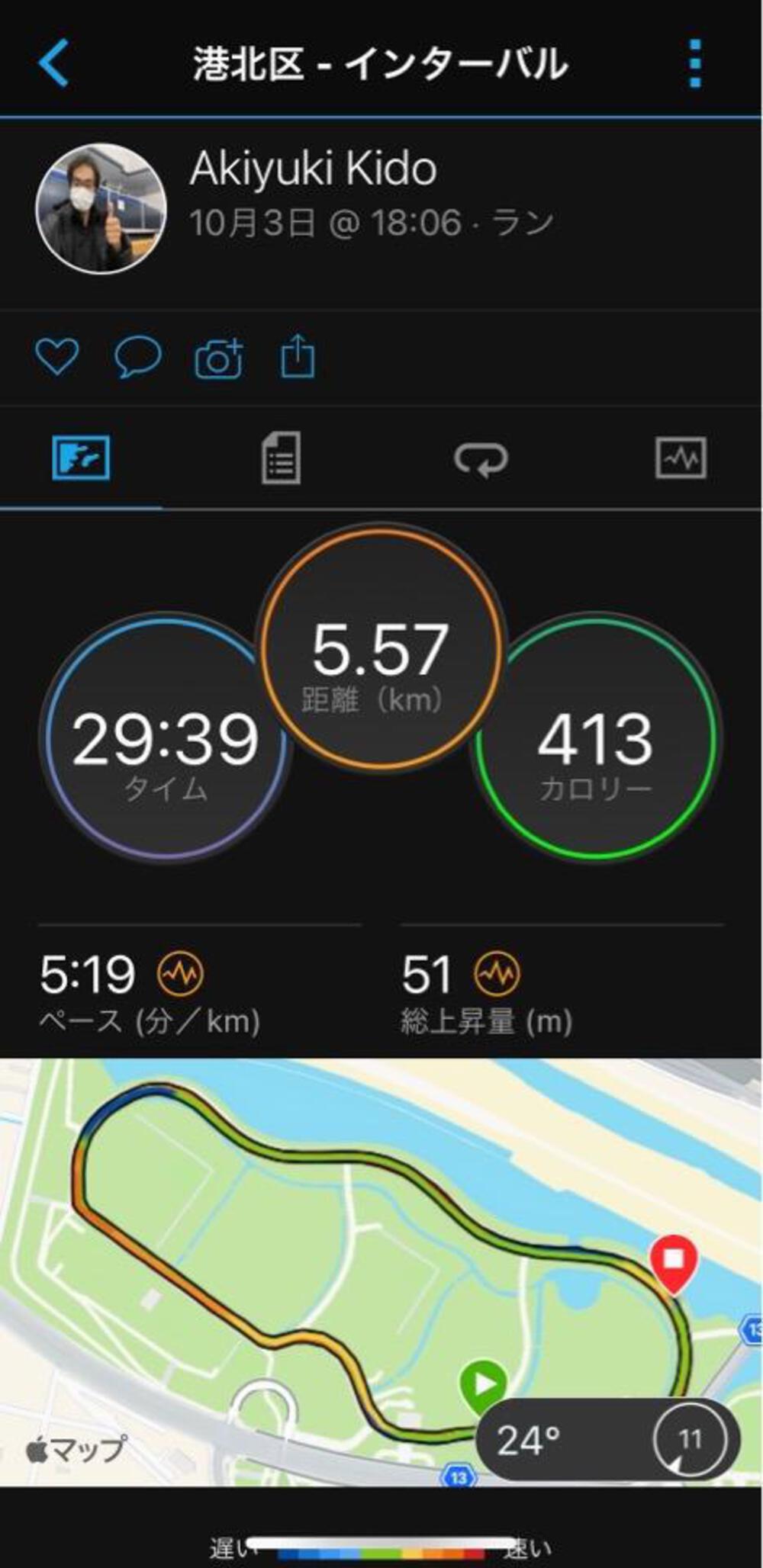Switch to the charts tab
763x1568 pixels.
point(681,458)
